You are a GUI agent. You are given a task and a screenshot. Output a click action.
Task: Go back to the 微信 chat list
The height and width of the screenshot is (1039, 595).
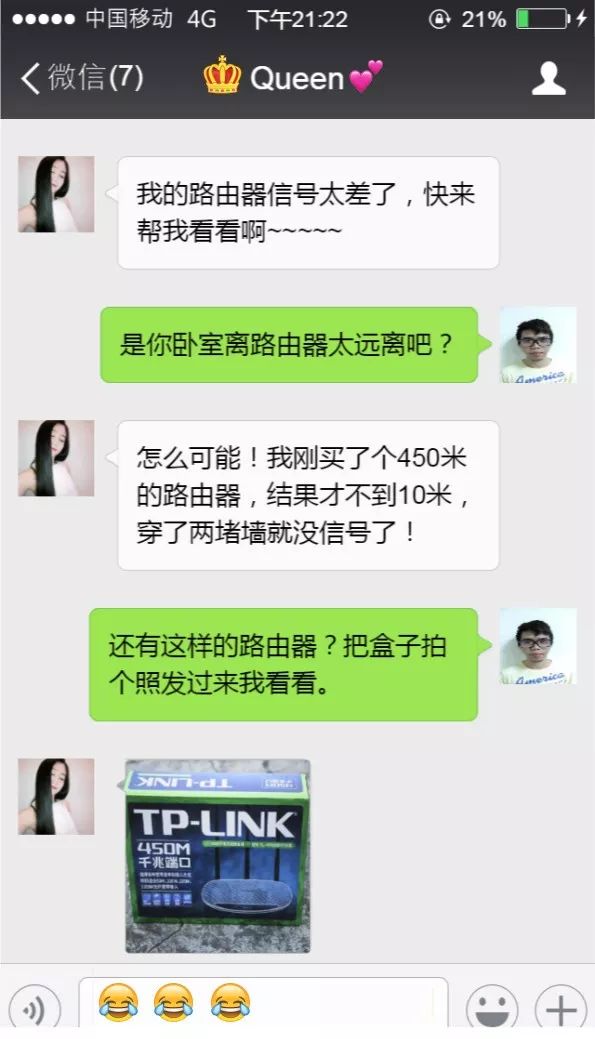[81, 78]
